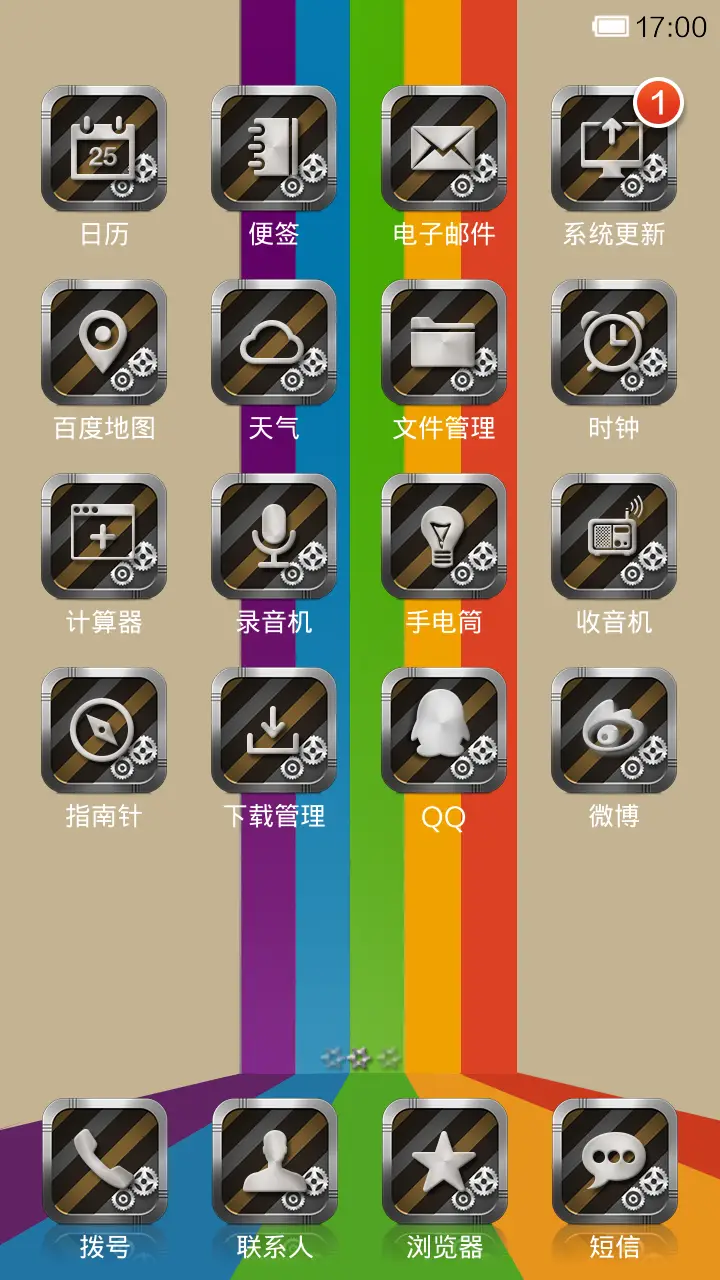Tap 系统更新 with the notification badge
The height and width of the screenshot is (1280, 720).
click(x=612, y=148)
